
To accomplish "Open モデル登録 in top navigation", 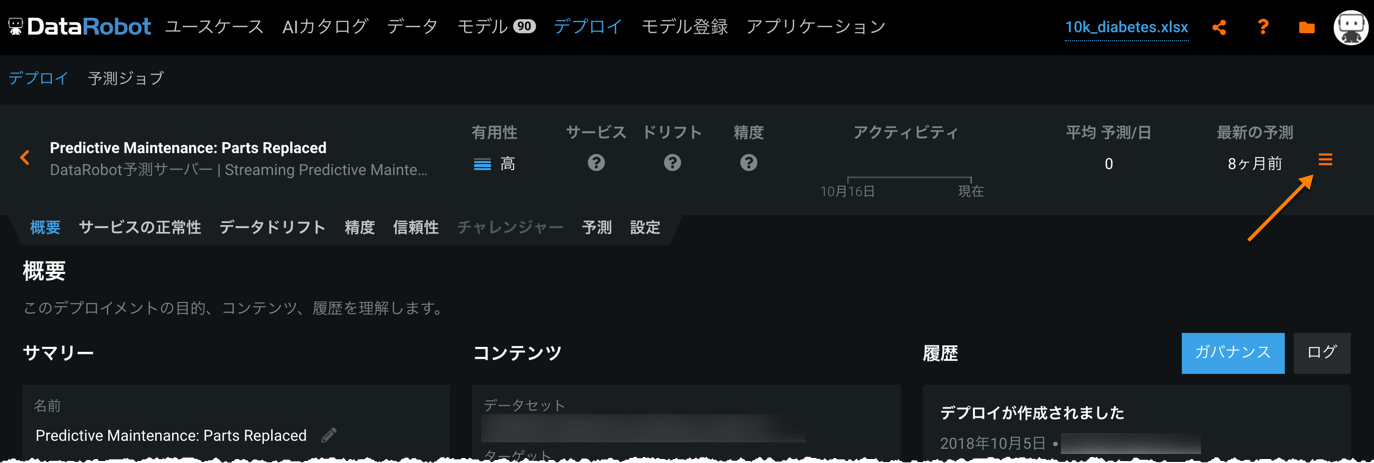I will tap(684, 27).
